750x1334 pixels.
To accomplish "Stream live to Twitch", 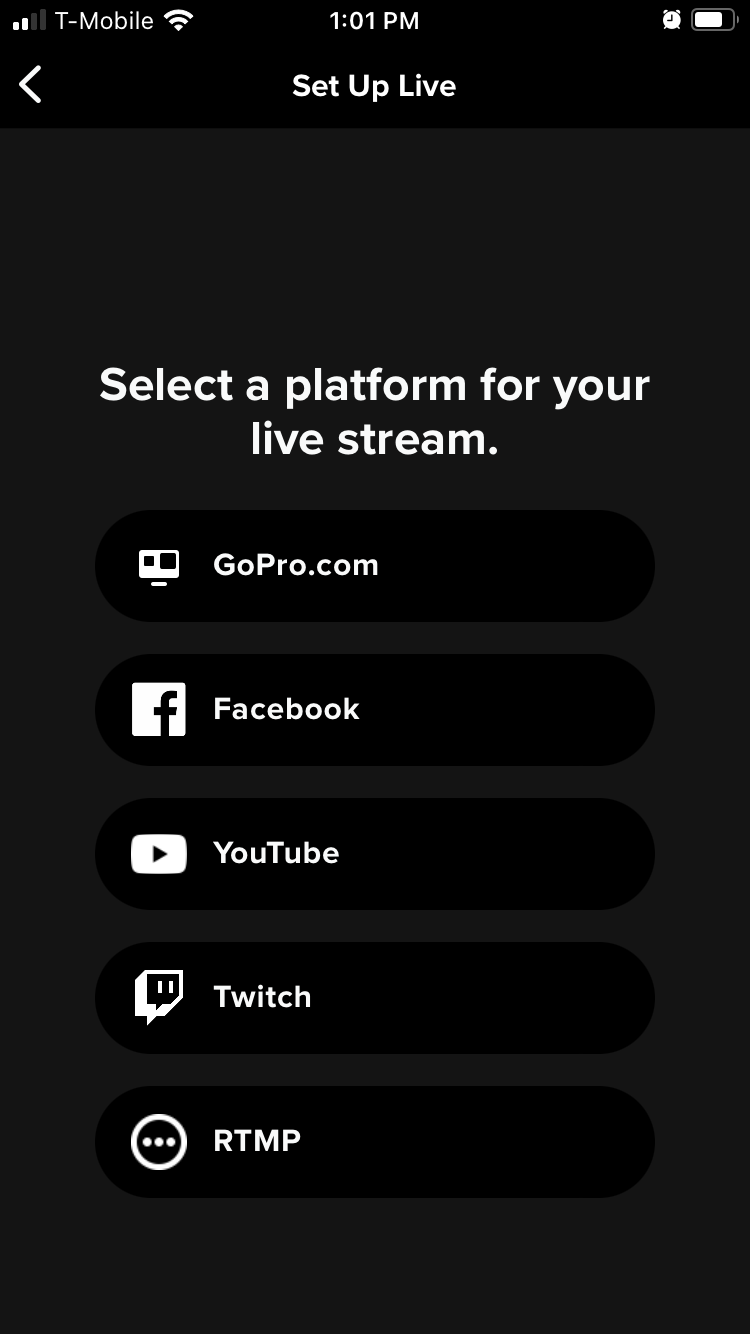I will [374, 998].
